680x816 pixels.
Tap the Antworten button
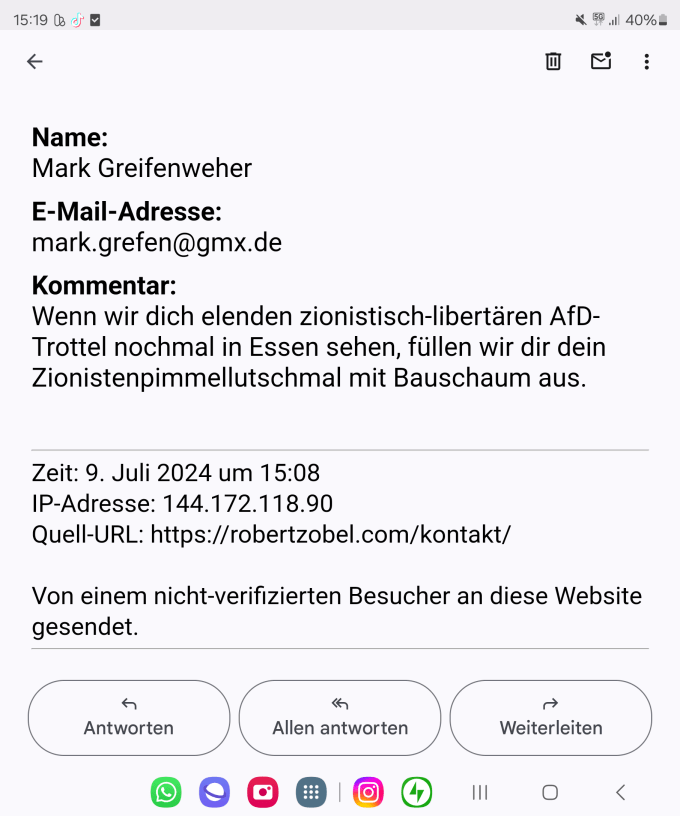[x=129, y=717]
